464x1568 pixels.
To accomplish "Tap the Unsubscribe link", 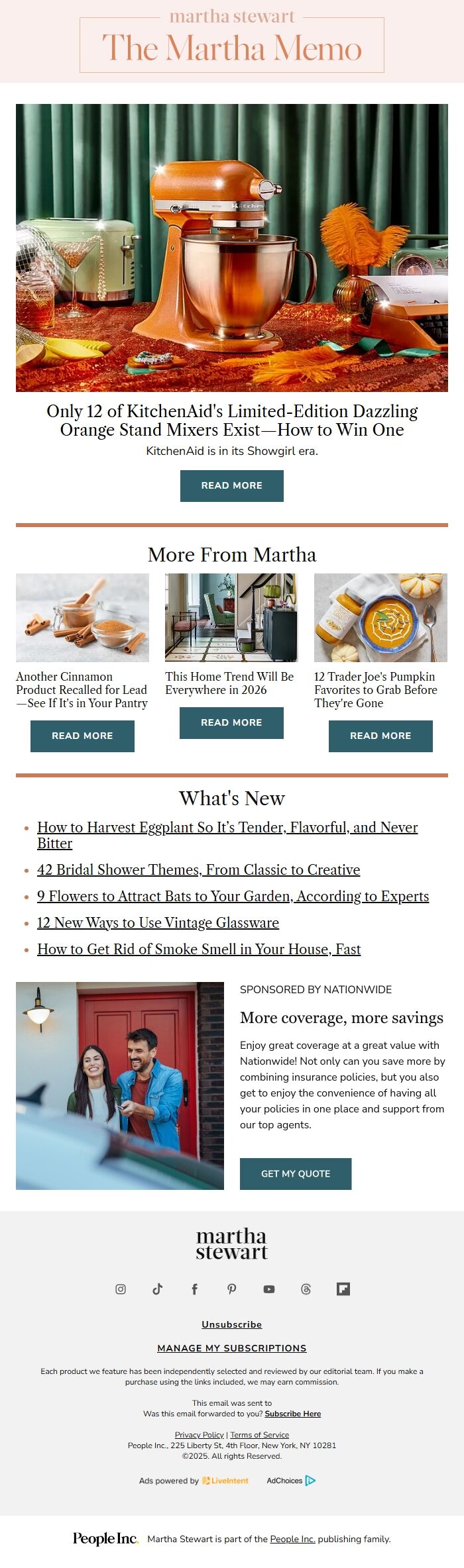I will click(x=232, y=1324).
